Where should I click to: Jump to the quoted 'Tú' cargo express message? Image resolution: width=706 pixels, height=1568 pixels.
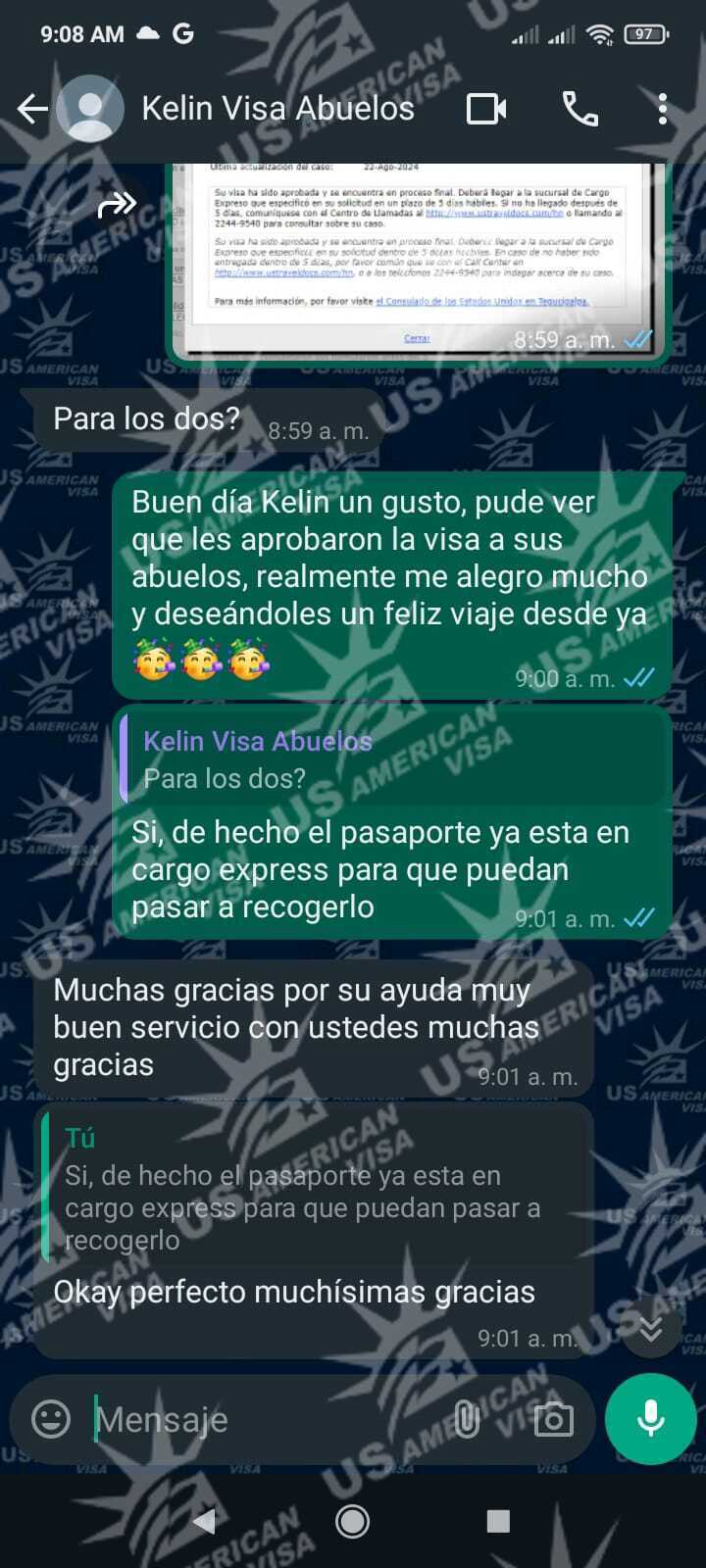coord(314,1191)
